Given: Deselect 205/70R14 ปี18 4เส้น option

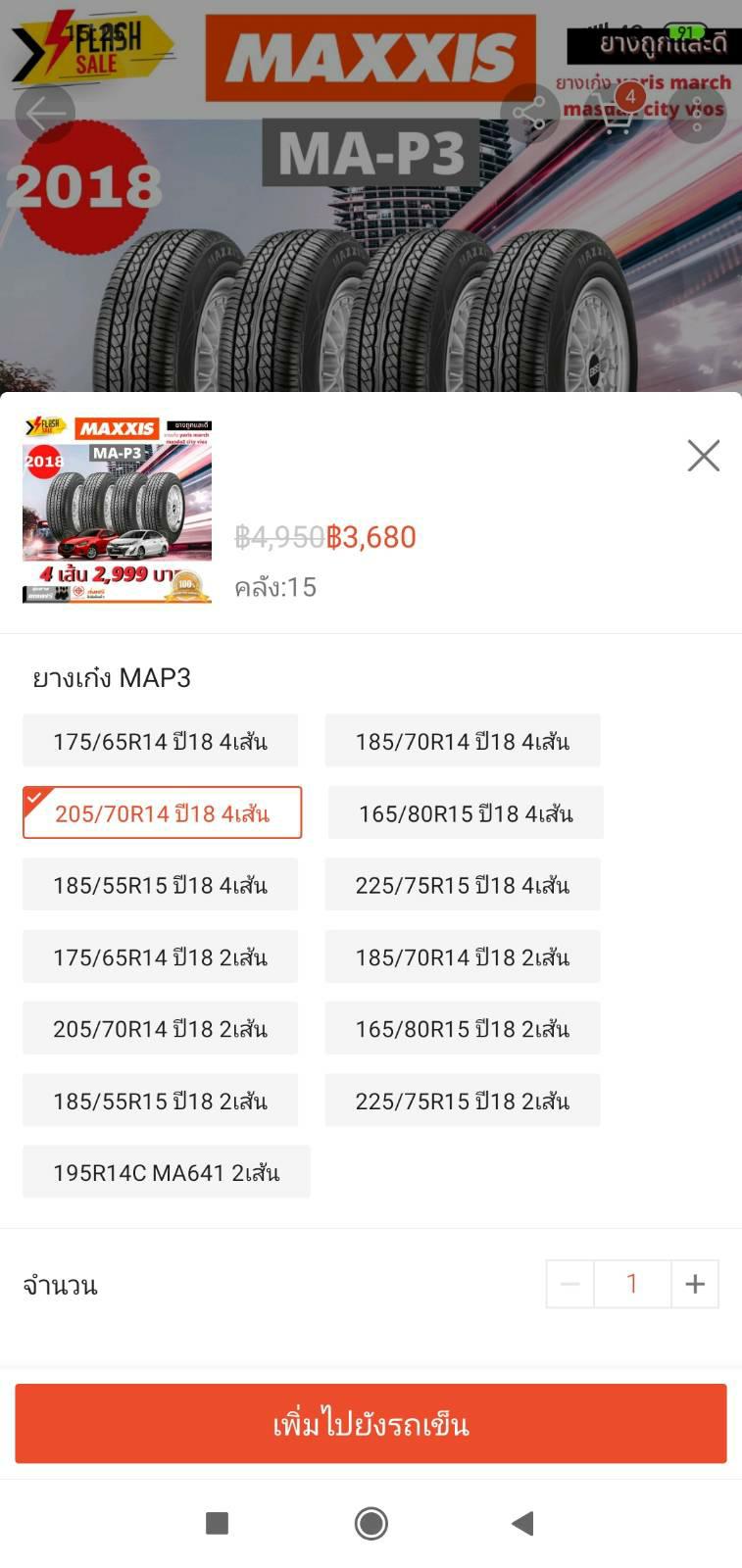Looking at the screenshot, I should click(x=162, y=813).
